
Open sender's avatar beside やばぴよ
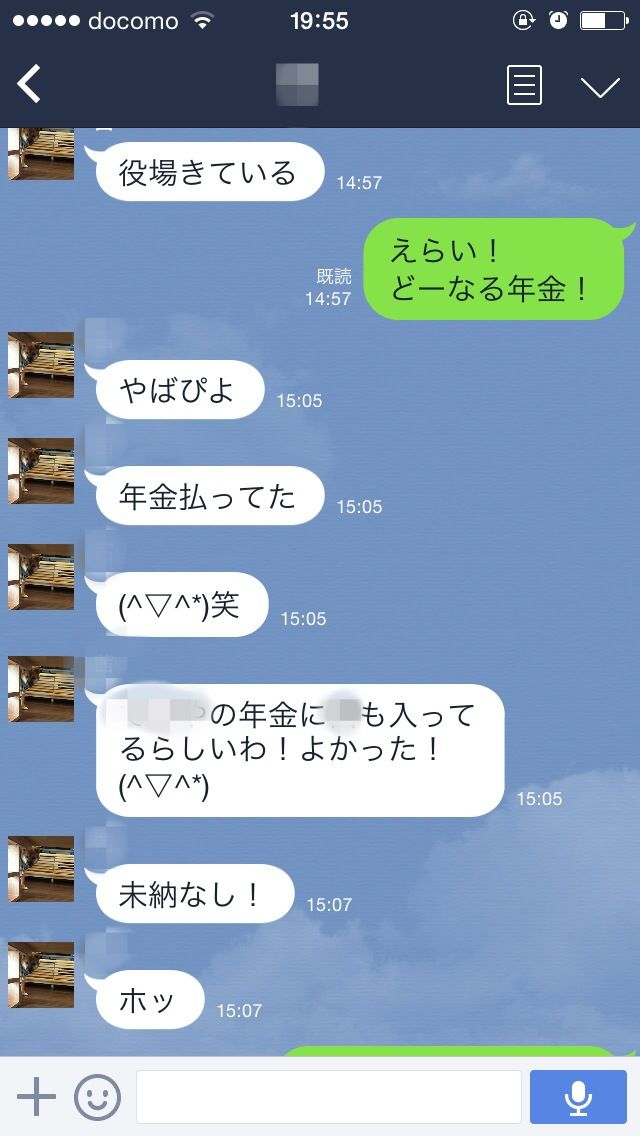pos(41,365)
